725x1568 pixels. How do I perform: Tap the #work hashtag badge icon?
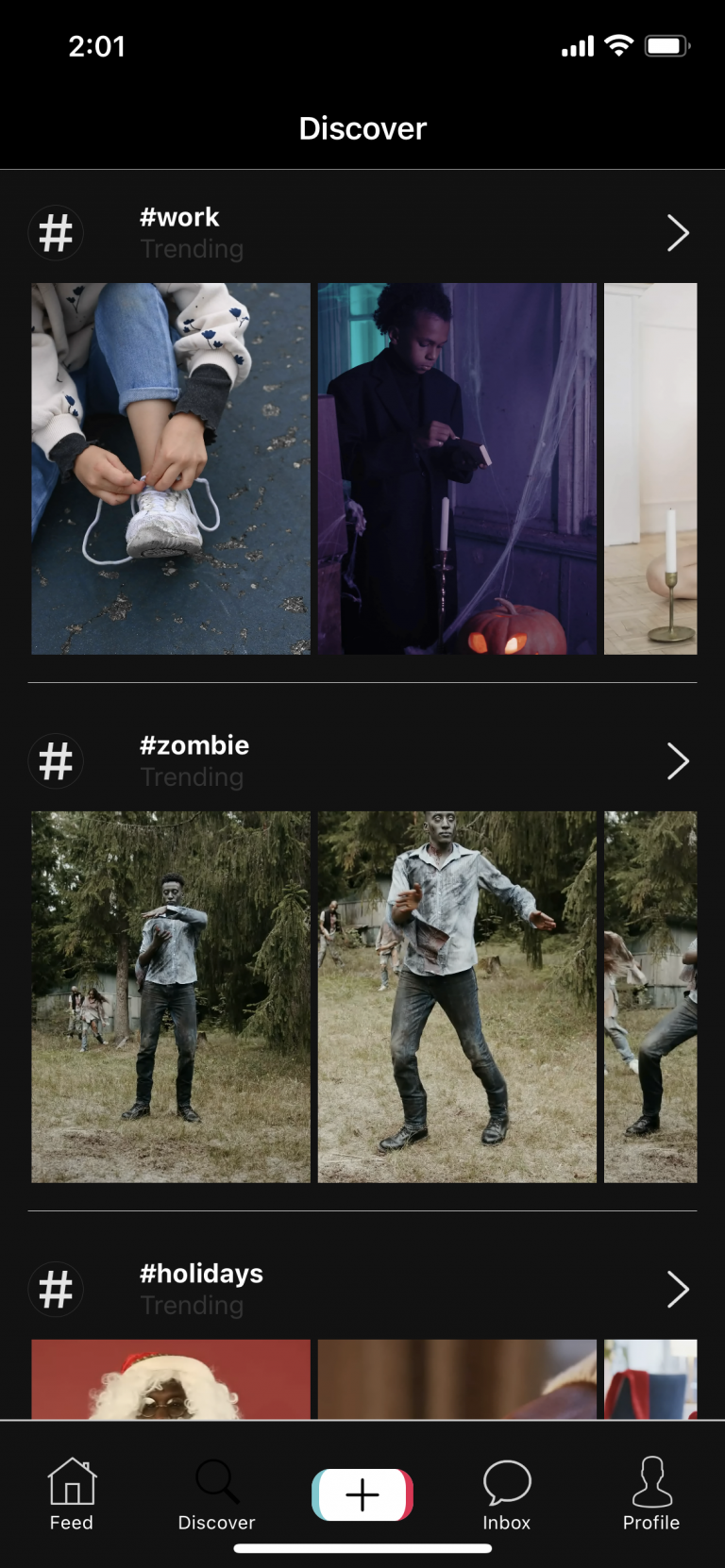coord(56,232)
